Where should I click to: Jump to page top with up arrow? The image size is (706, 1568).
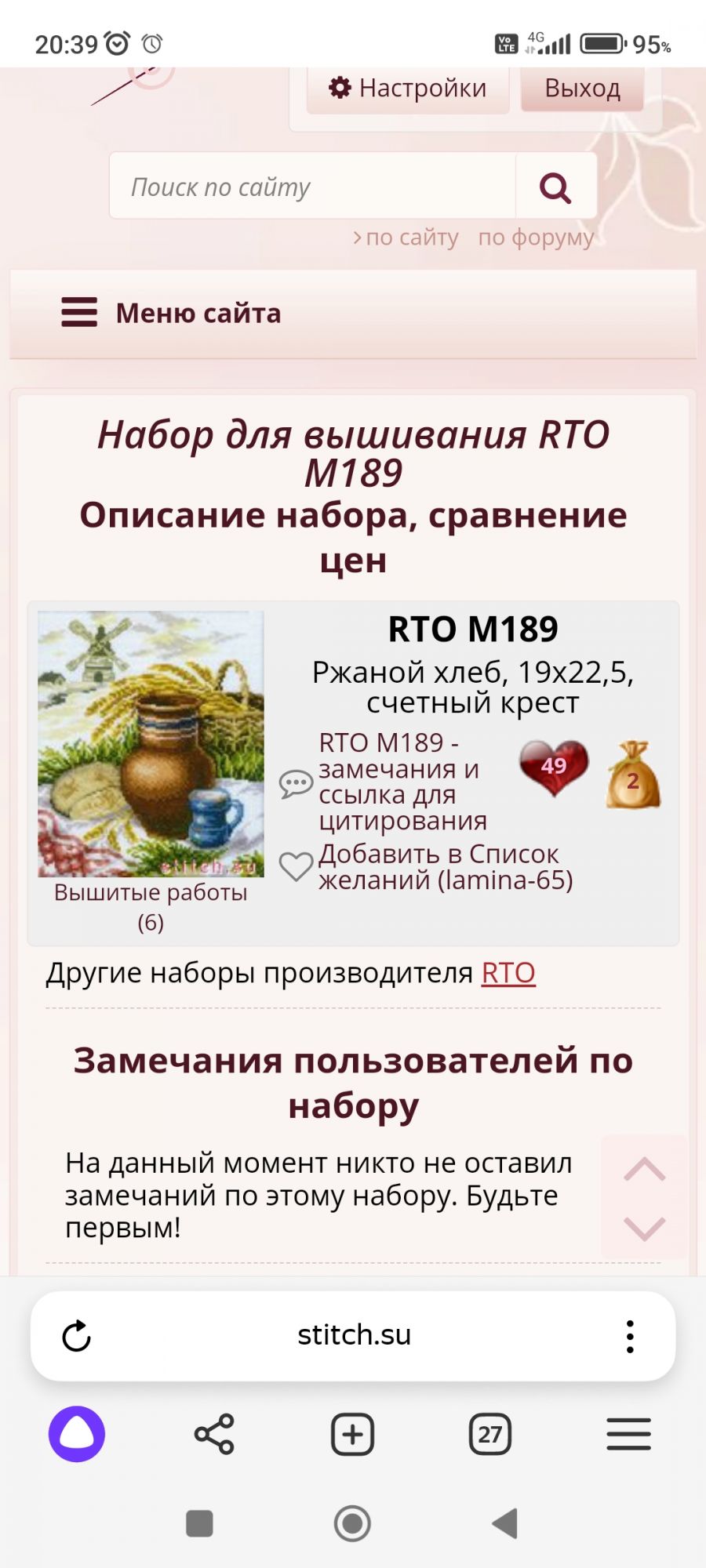[644, 1168]
